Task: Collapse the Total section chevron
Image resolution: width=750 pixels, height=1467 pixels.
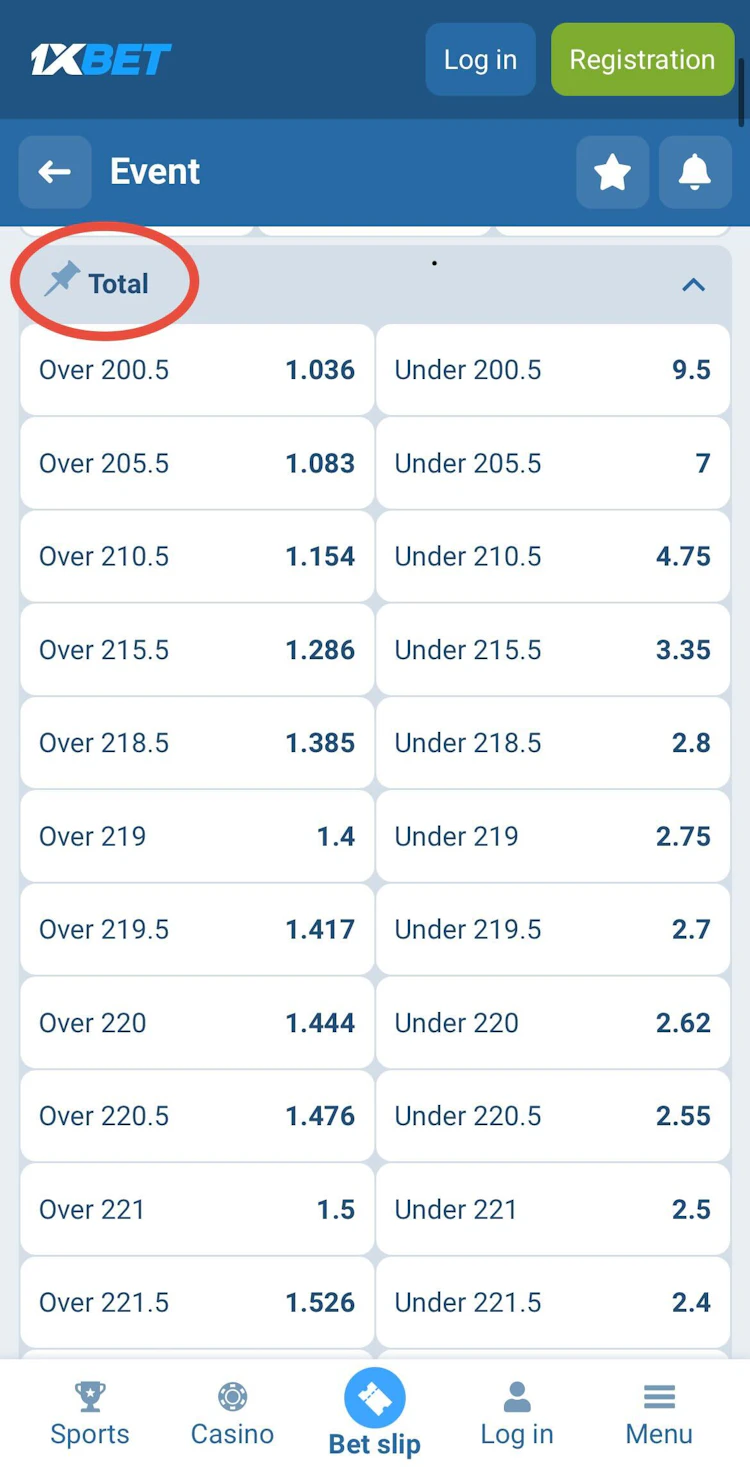Action: tap(693, 285)
